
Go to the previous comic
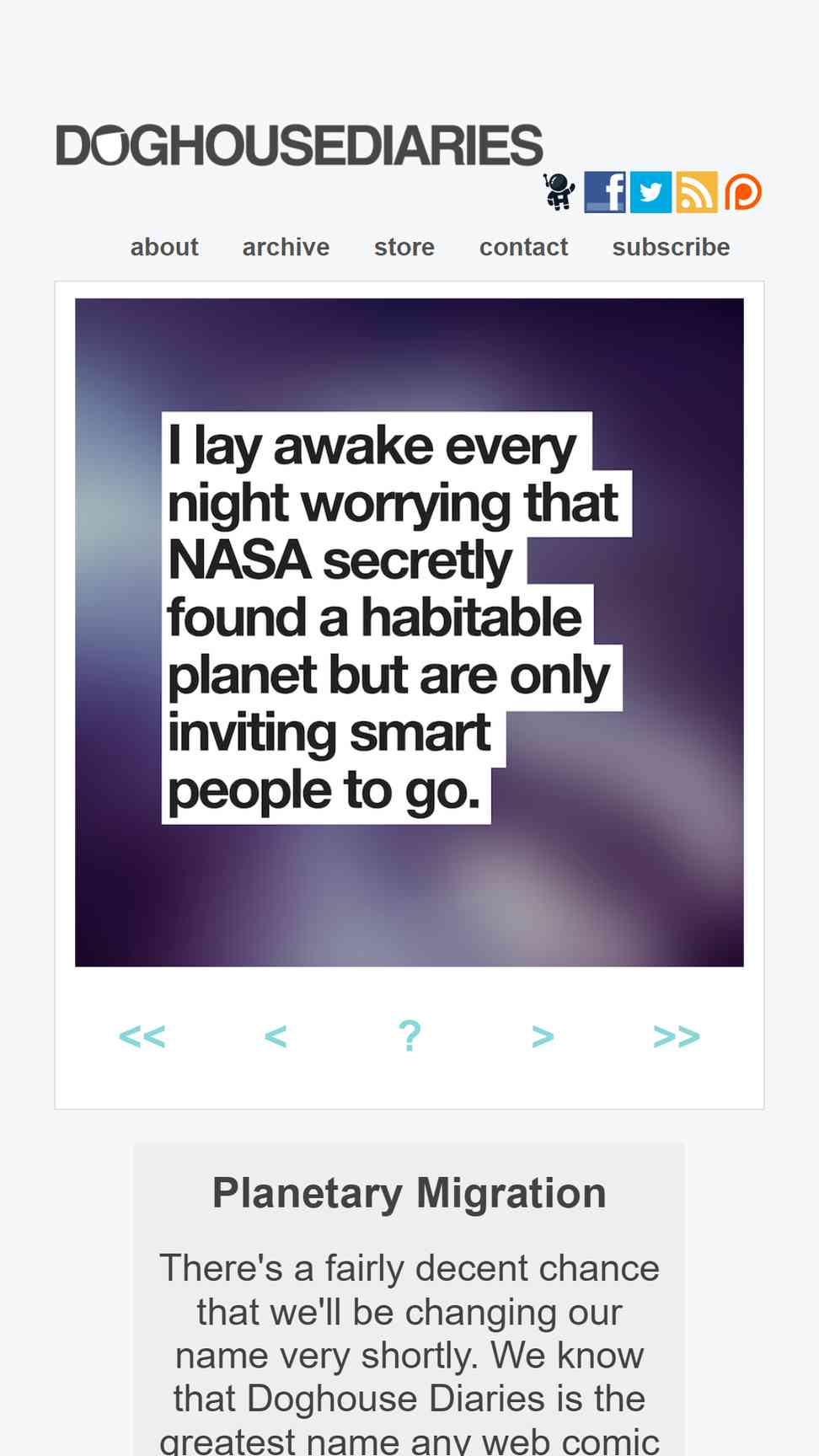point(276,1036)
